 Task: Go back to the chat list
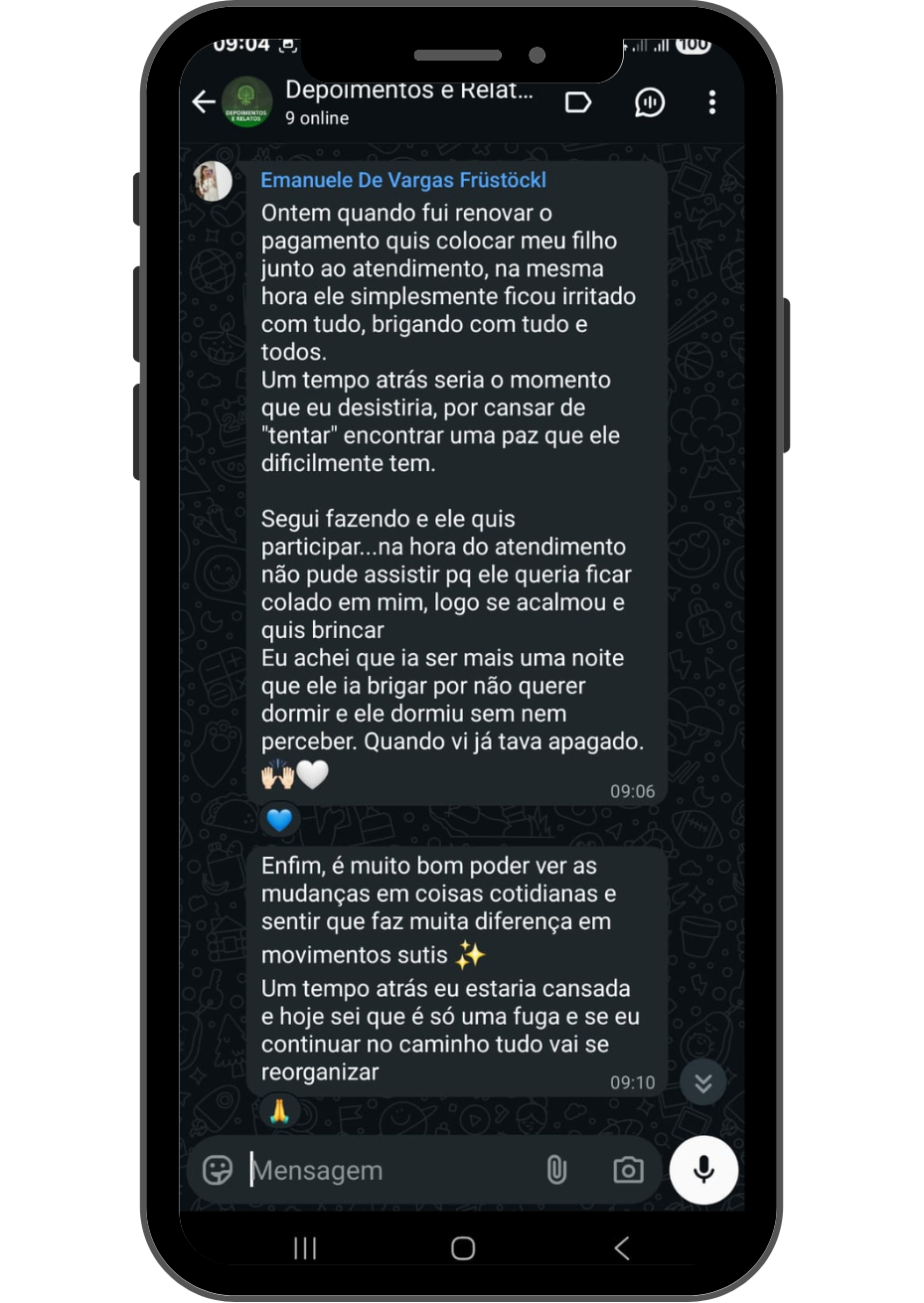204,101
